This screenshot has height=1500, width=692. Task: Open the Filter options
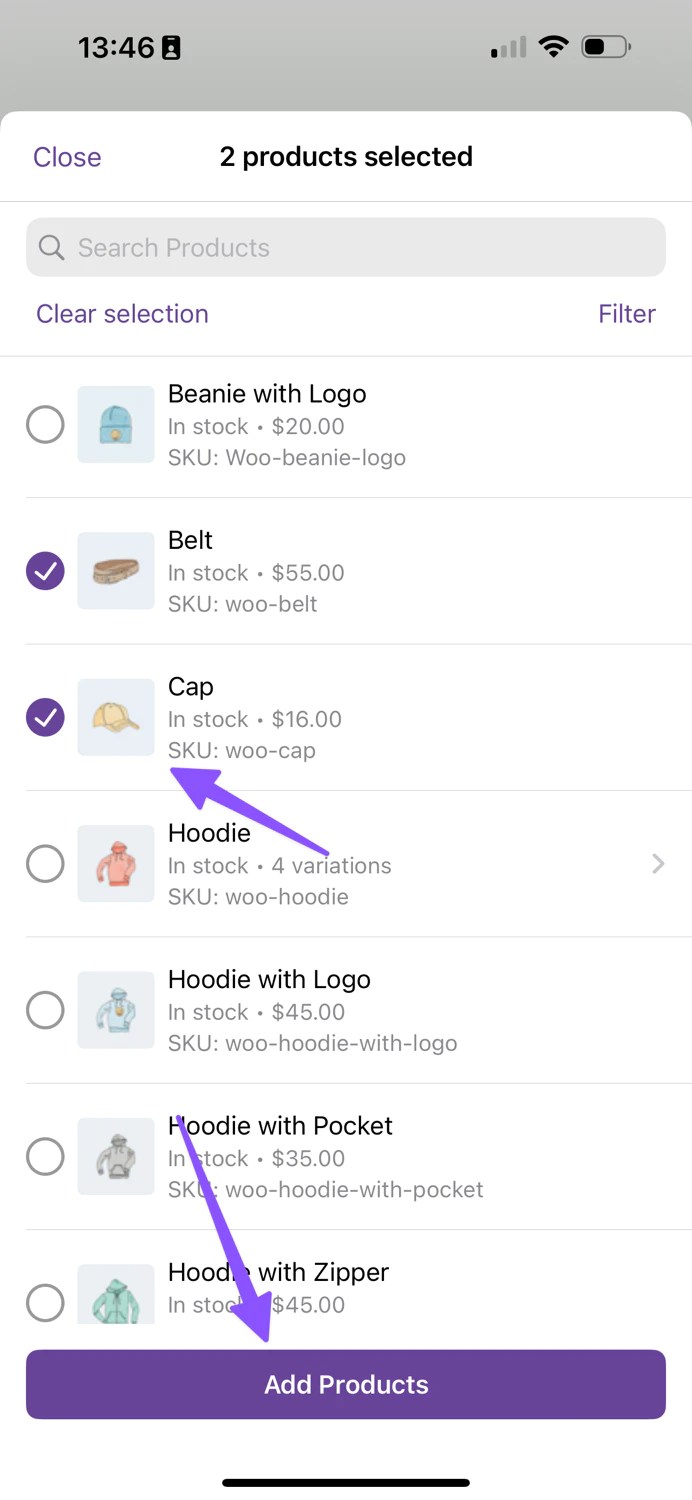click(627, 313)
